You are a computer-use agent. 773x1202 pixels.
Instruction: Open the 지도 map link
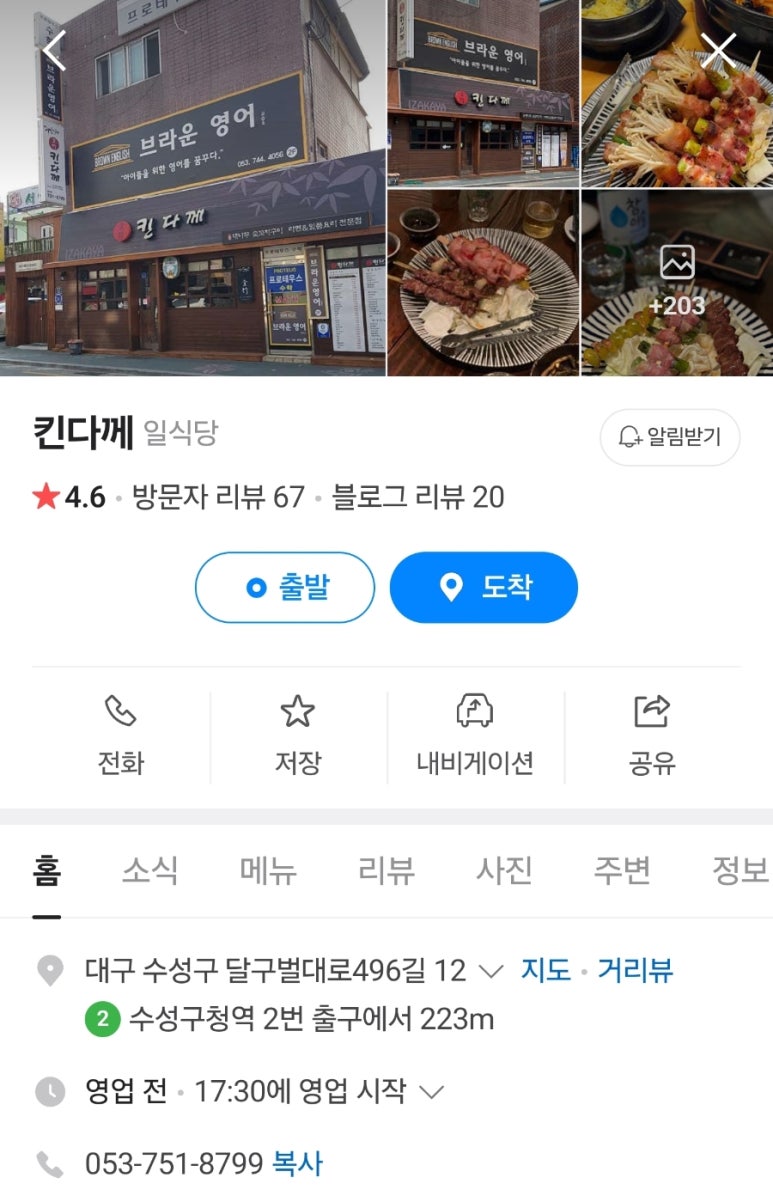545,970
